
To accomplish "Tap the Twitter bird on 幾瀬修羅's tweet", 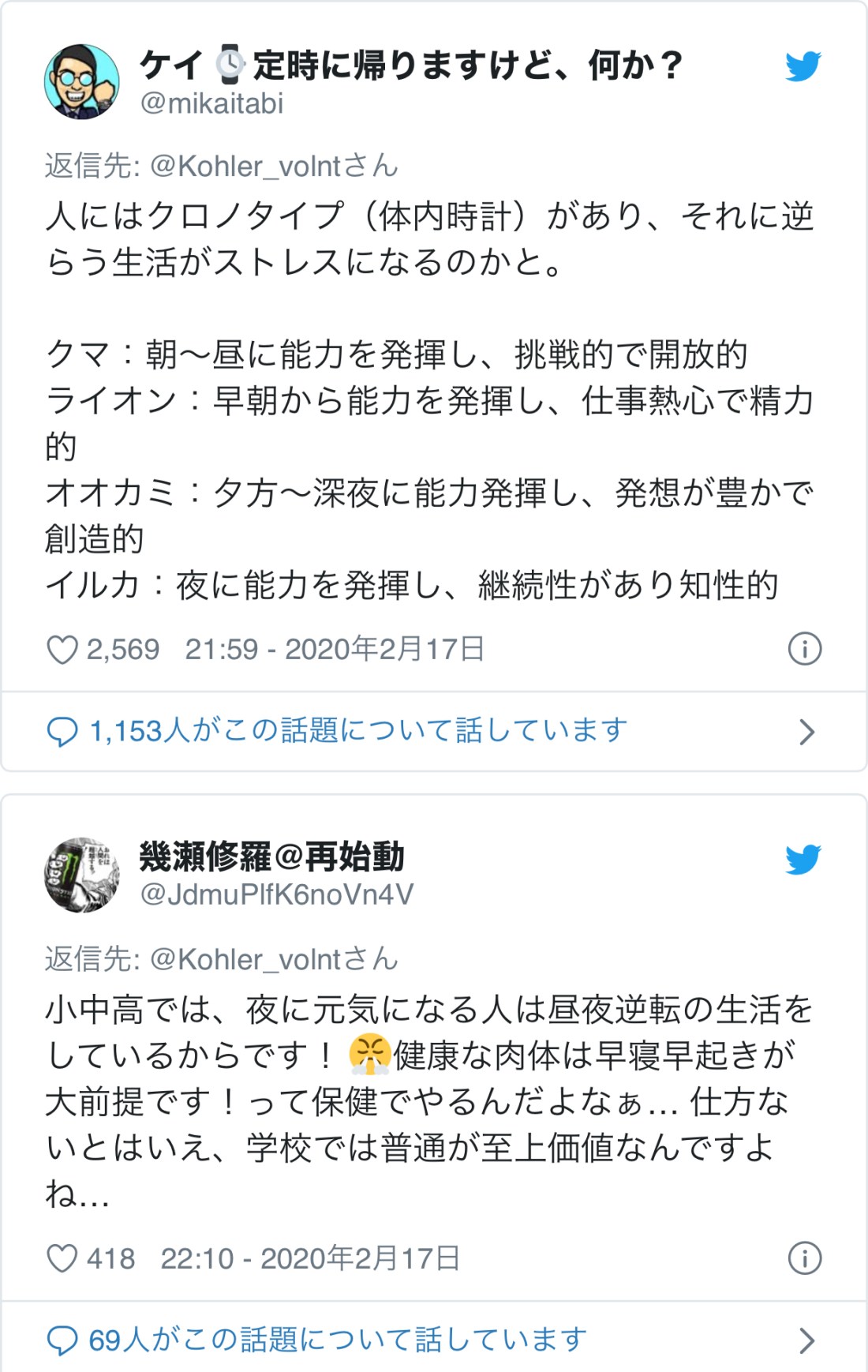I will [x=803, y=860].
